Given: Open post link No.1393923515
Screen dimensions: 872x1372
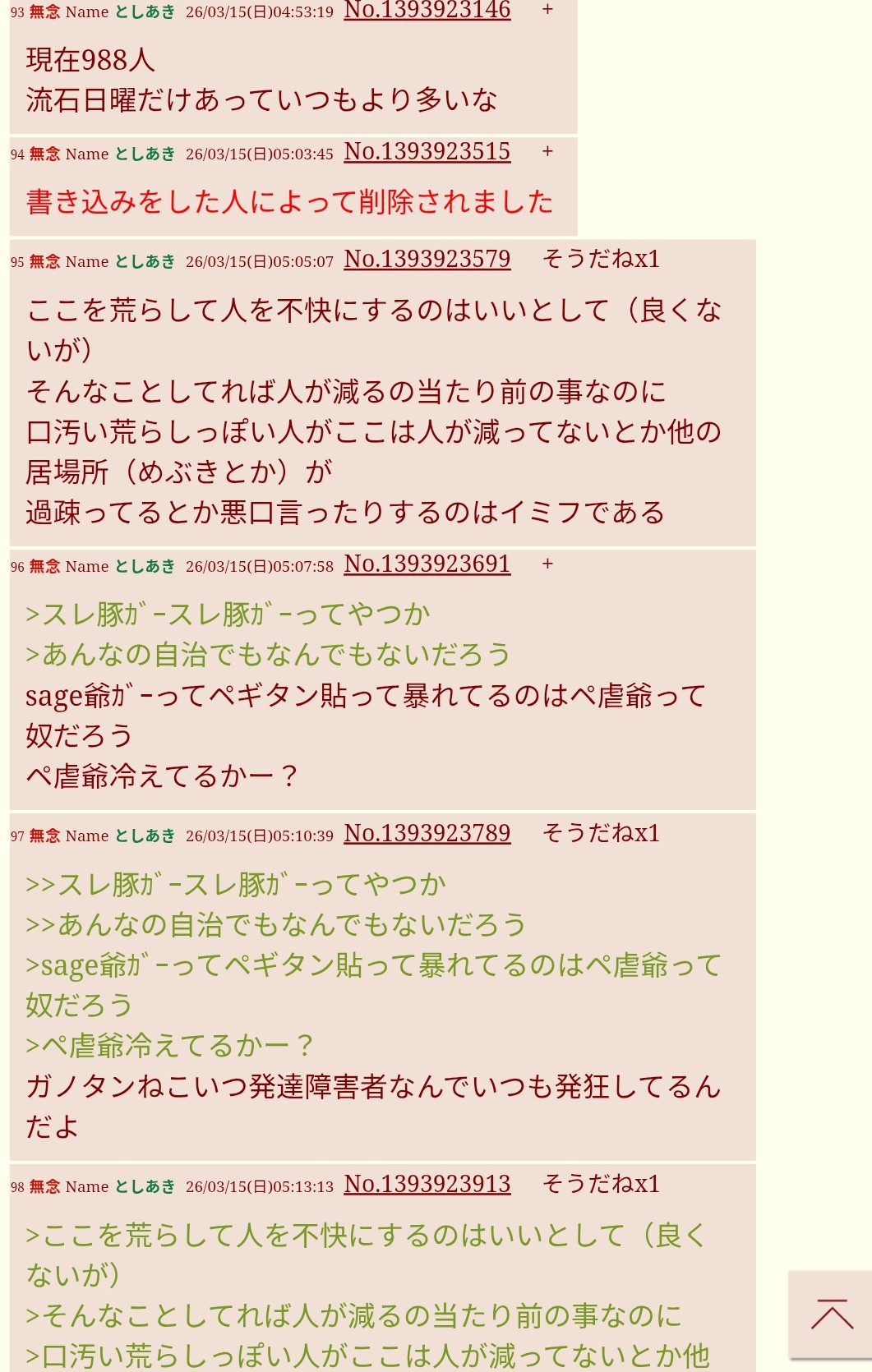Looking at the screenshot, I should click(x=427, y=152).
